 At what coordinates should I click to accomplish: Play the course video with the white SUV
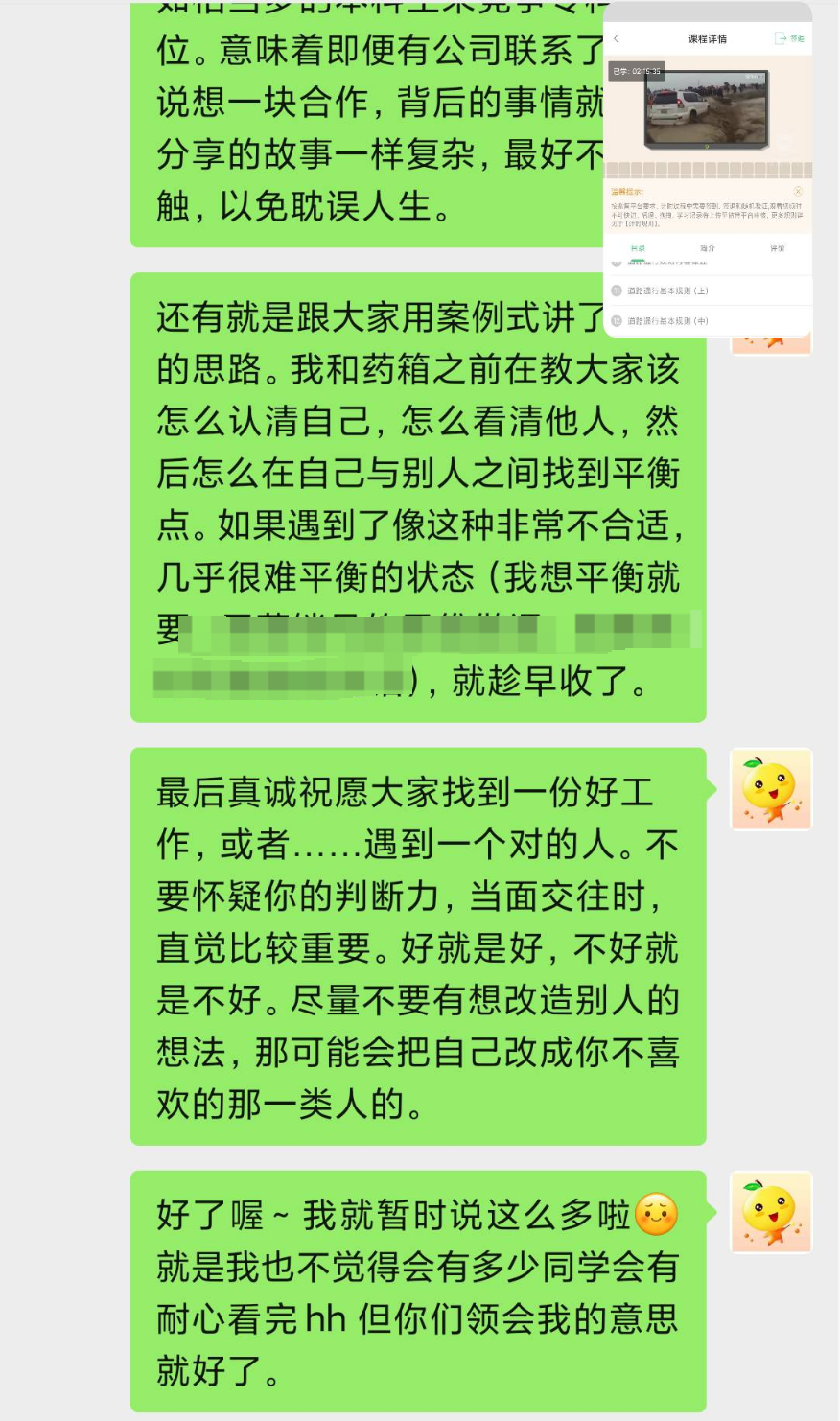(707, 107)
